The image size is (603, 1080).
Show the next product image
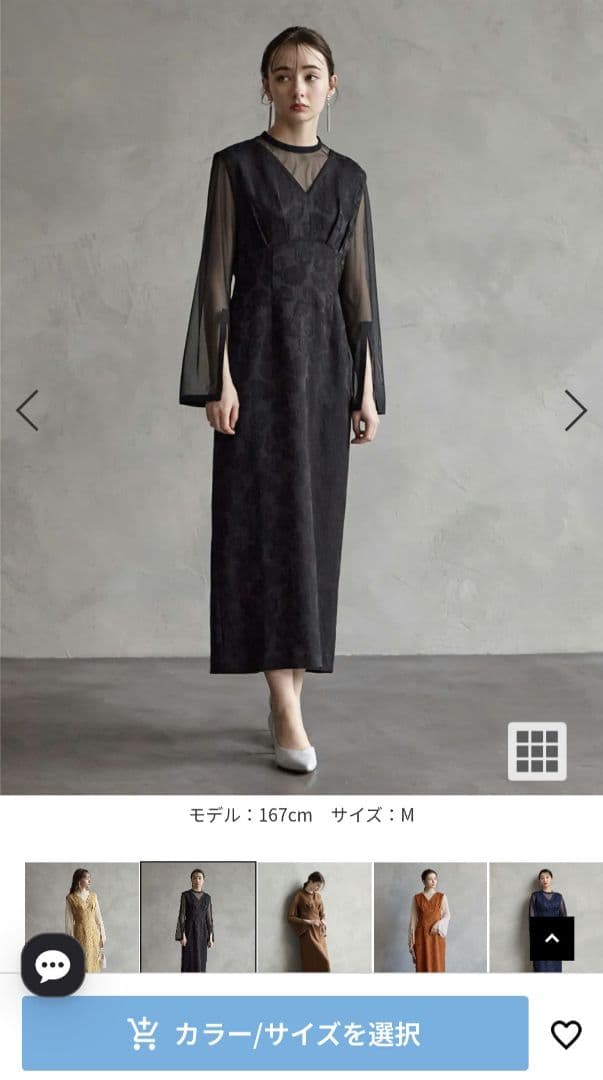click(x=575, y=410)
